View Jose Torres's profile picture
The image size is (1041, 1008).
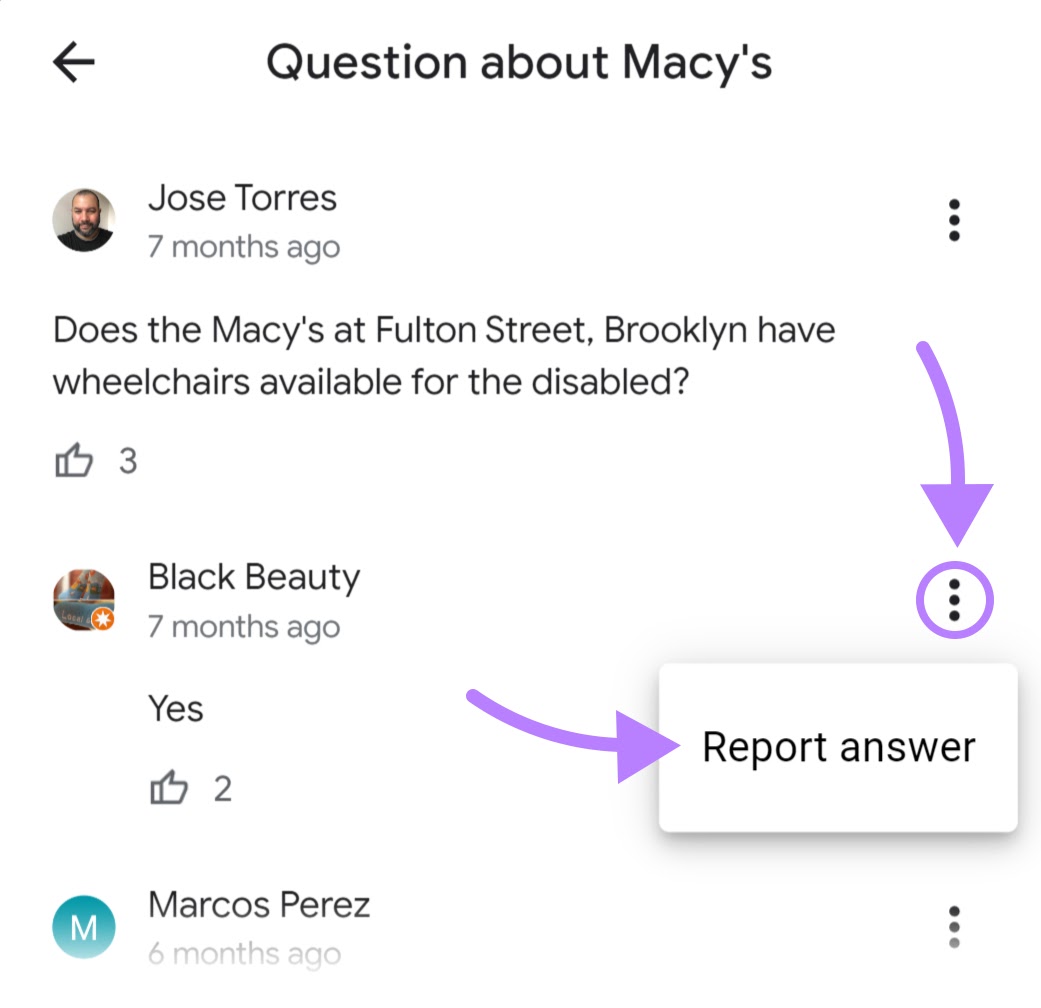(x=84, y=220)
